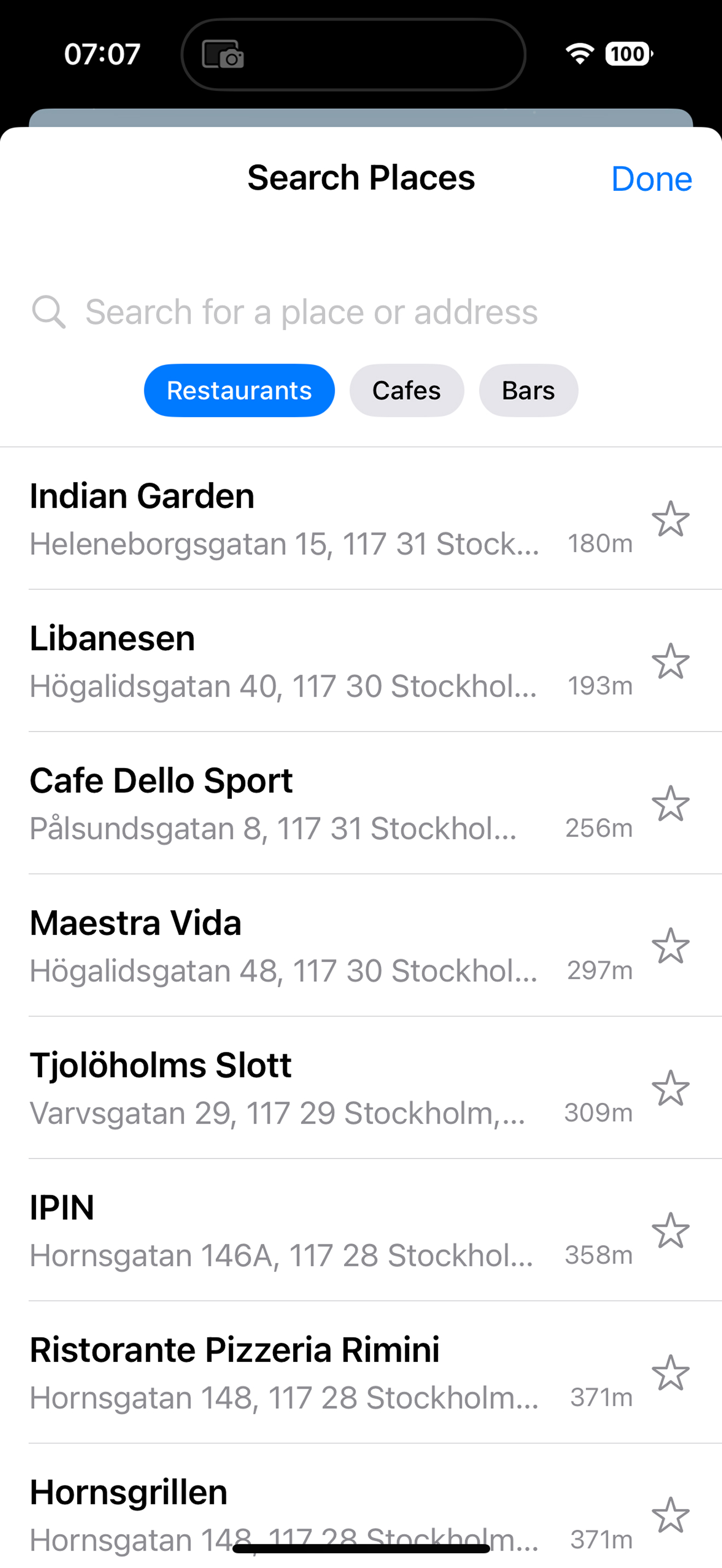Open the Hornsgrillen result

pos(332,1506)
